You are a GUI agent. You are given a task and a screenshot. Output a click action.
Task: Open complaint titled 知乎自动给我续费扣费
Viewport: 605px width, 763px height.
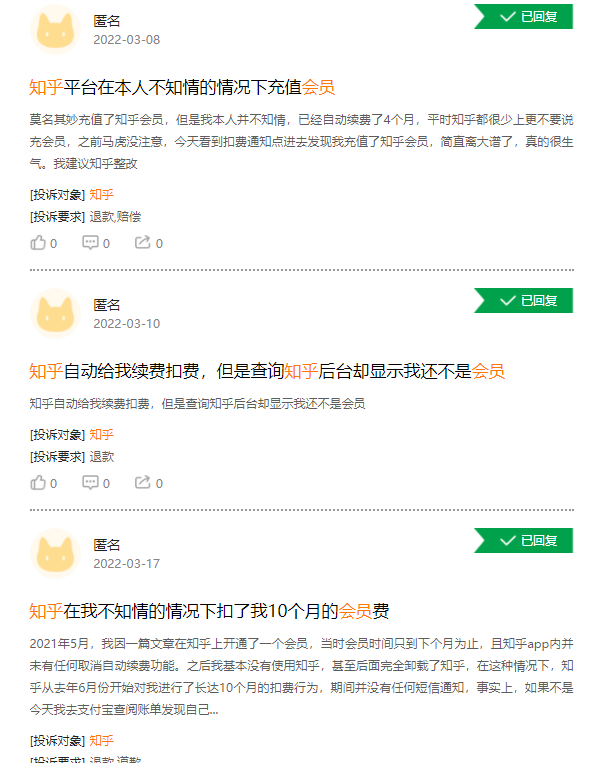[267, 371]
